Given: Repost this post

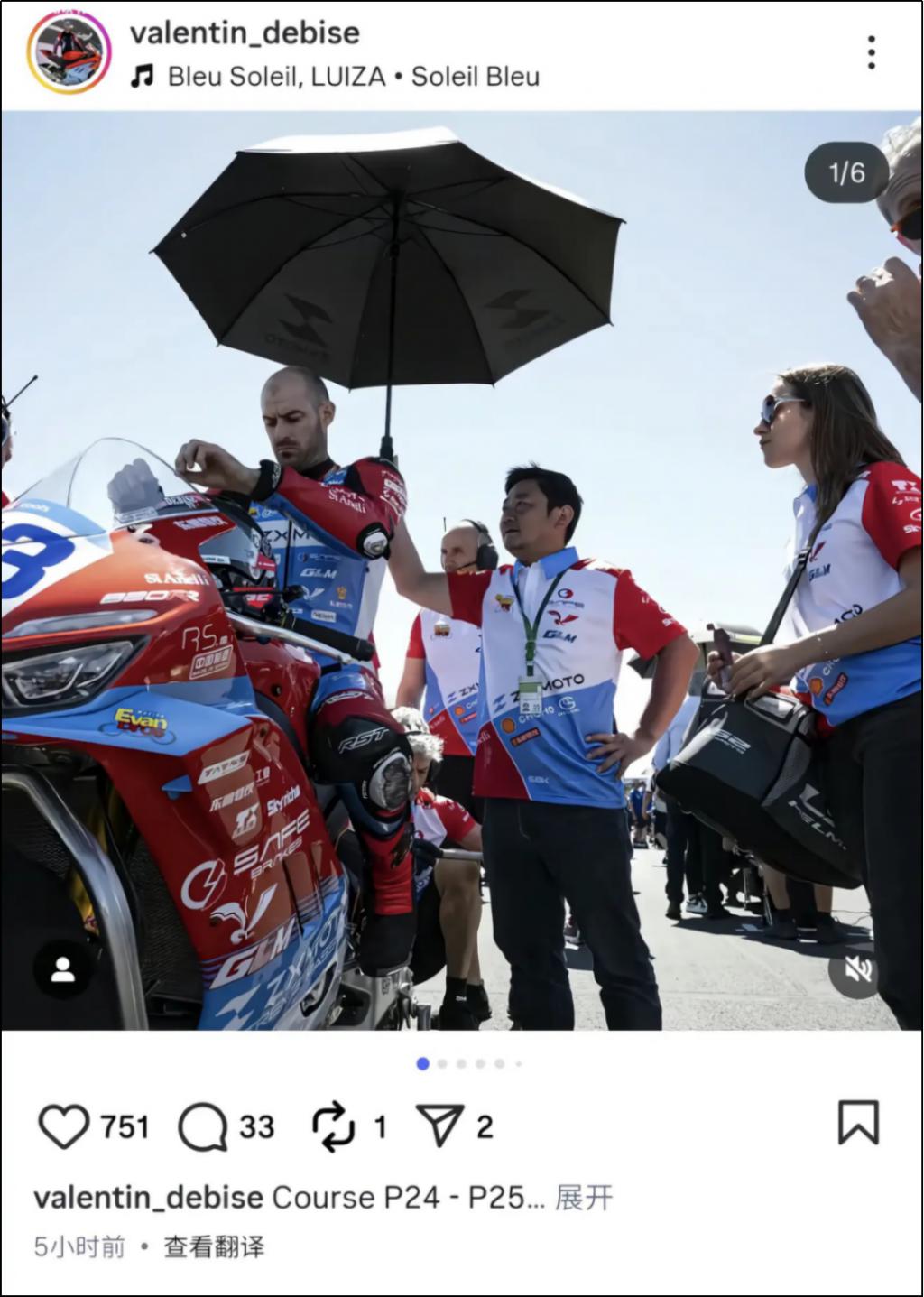Looking at the screenshot, I should point(333,1126).
